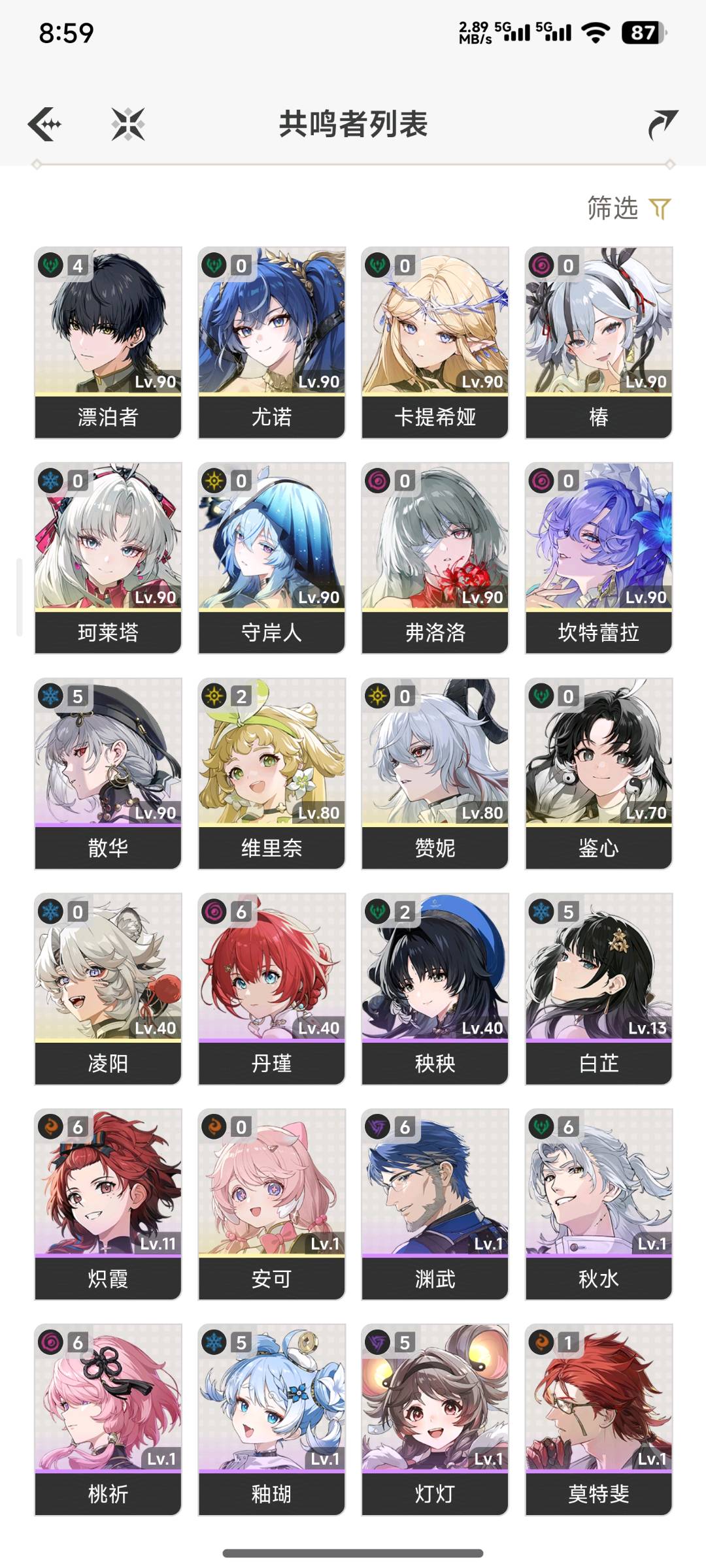
Task: Choose the 珂莱塔 card
Action: 108,558
